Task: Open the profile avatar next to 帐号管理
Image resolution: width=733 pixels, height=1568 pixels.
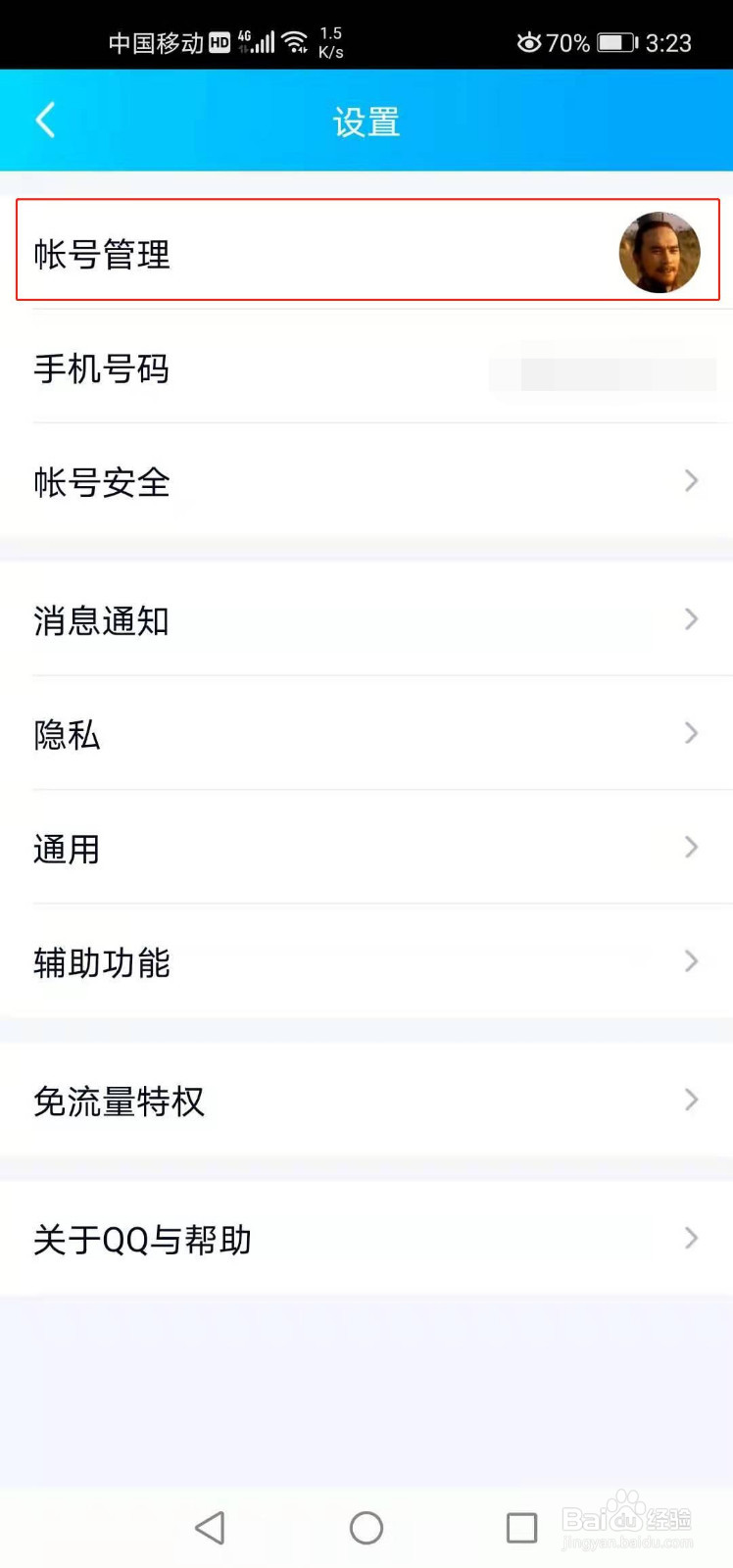Action: [661, 252]
